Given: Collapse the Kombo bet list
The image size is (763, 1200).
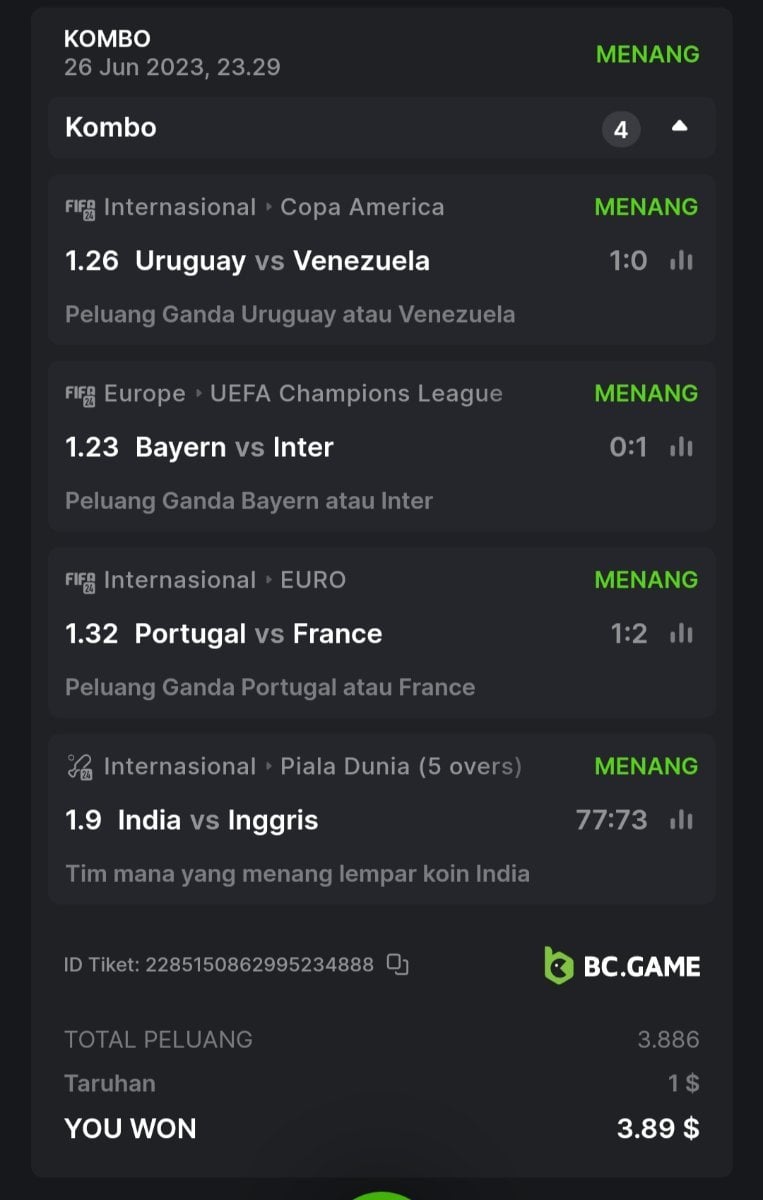Looking at the screenshot, I should (x=680, y=127).
